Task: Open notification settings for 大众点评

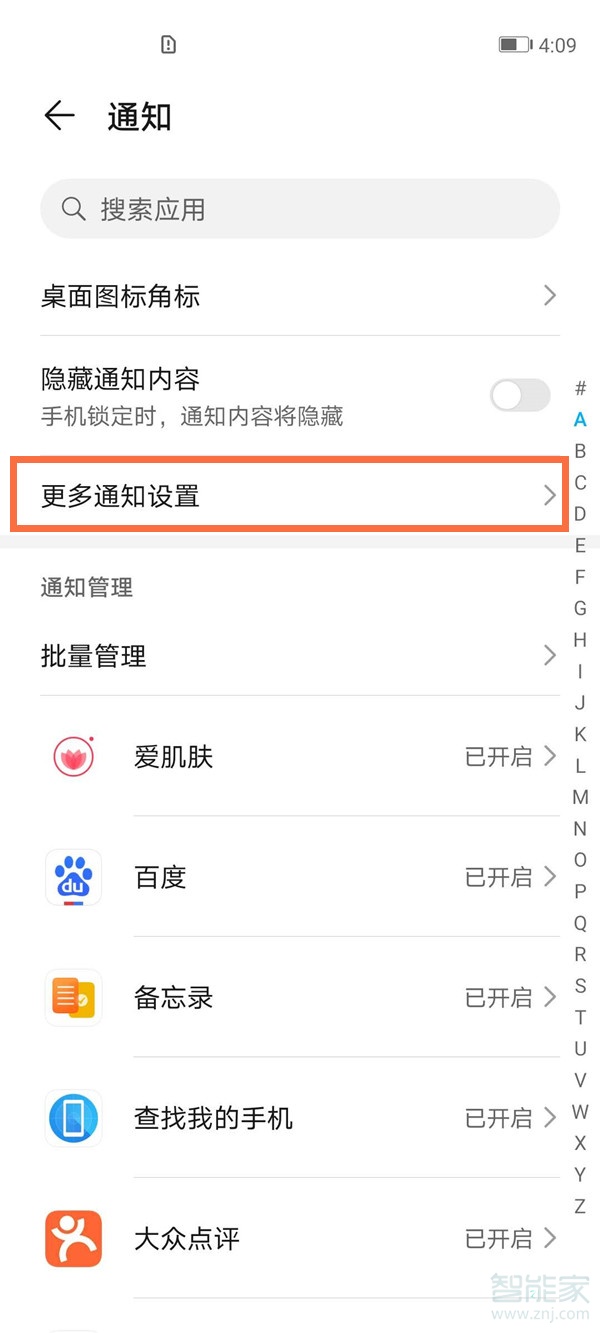Action: [300, 1238]
